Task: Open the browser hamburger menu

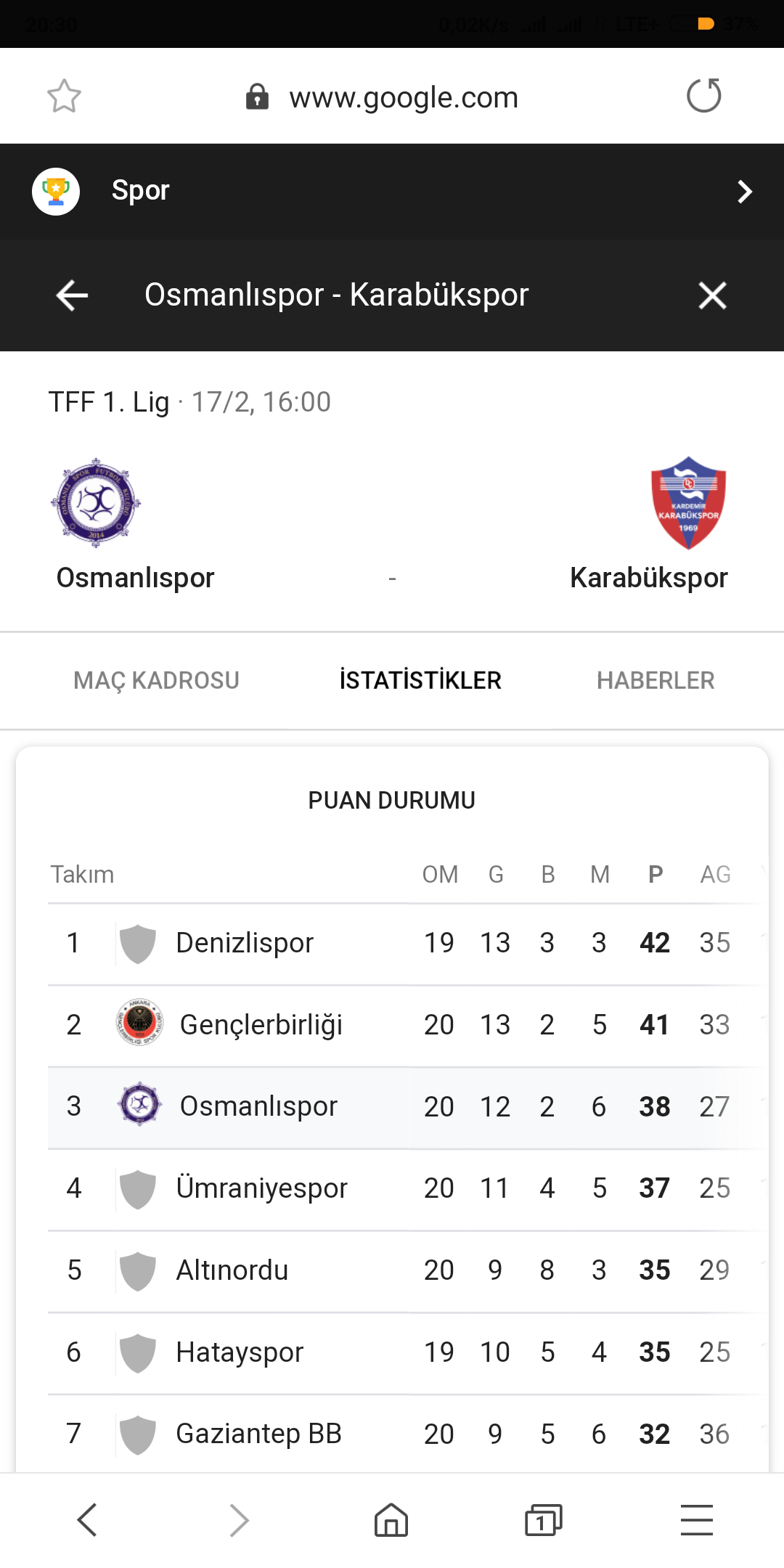Action: tap(697, 1520)
